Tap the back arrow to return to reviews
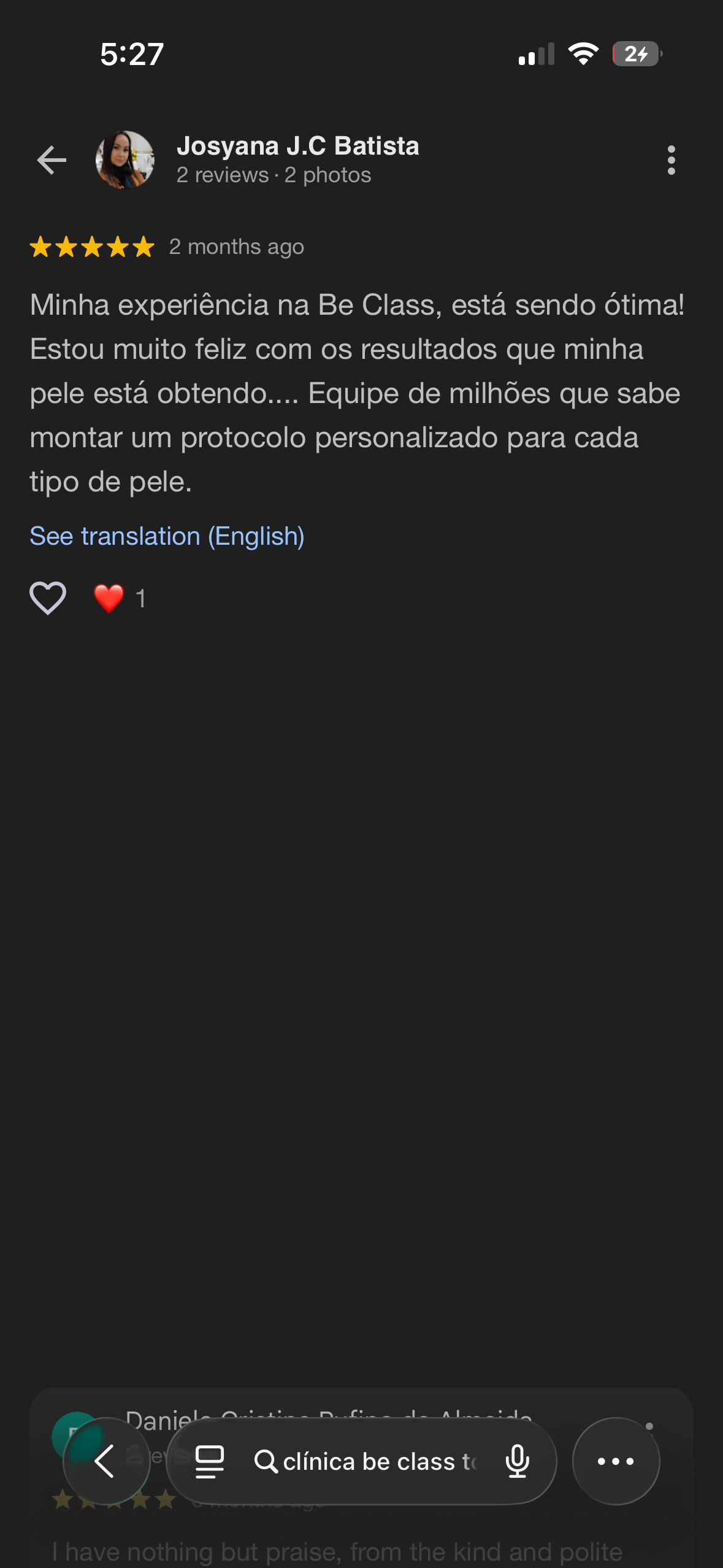 (52, 159)
